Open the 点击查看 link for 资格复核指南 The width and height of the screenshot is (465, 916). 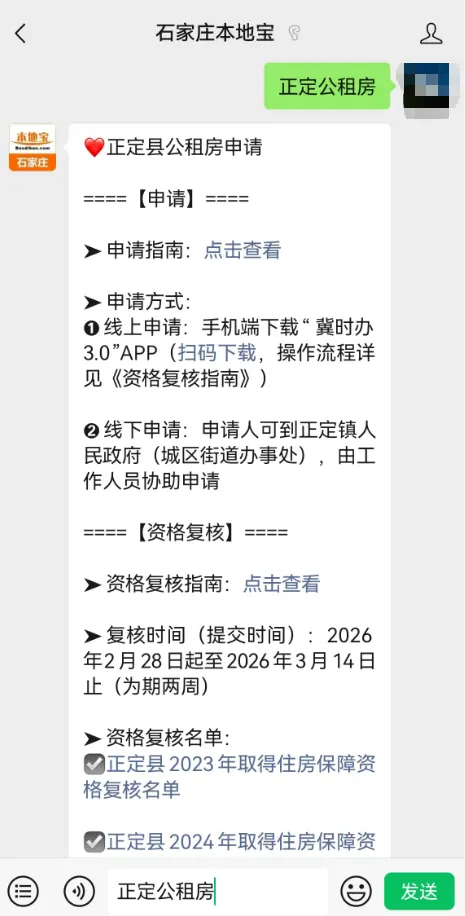282,584
